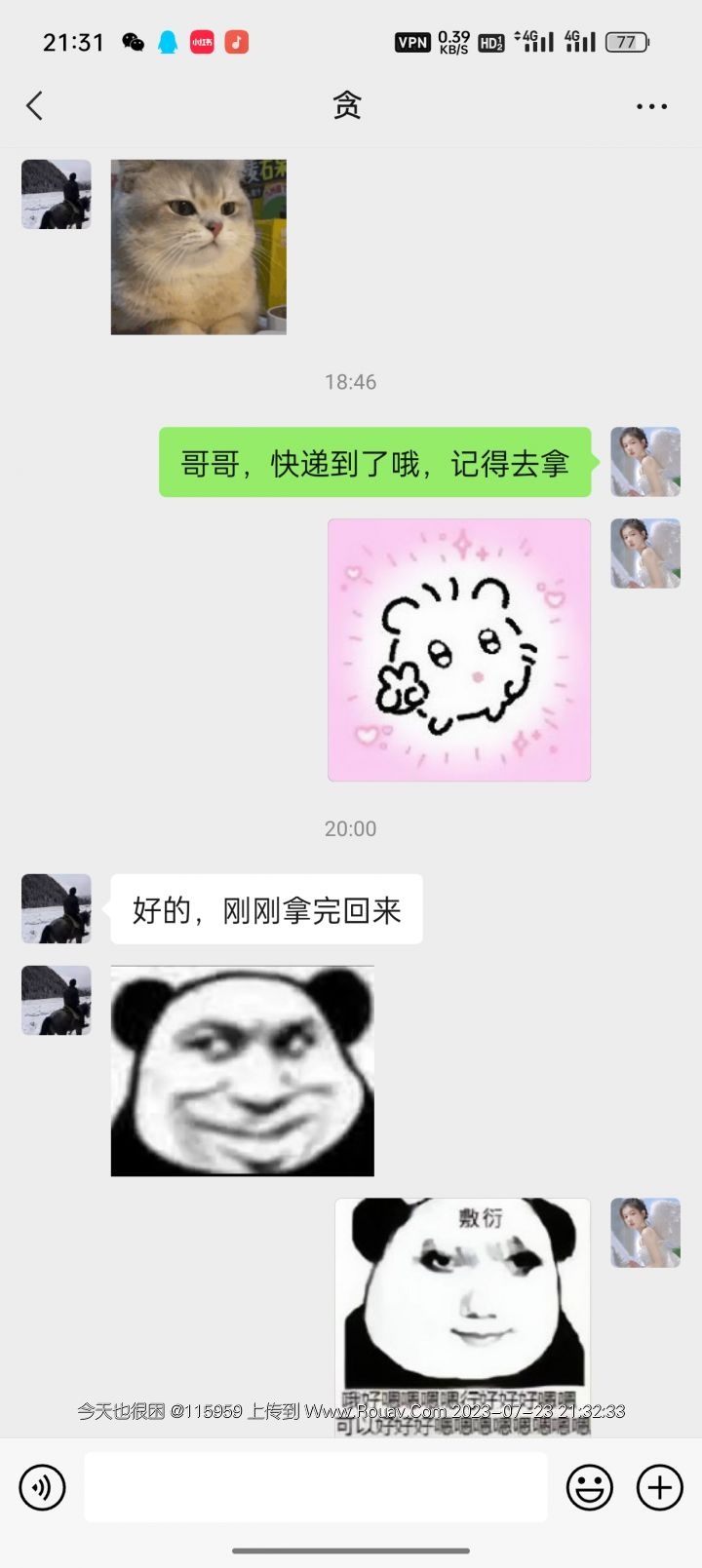Open own avatar beside the 快递 message
Screen dimensions: 702x1568
(x=644, y=462)
